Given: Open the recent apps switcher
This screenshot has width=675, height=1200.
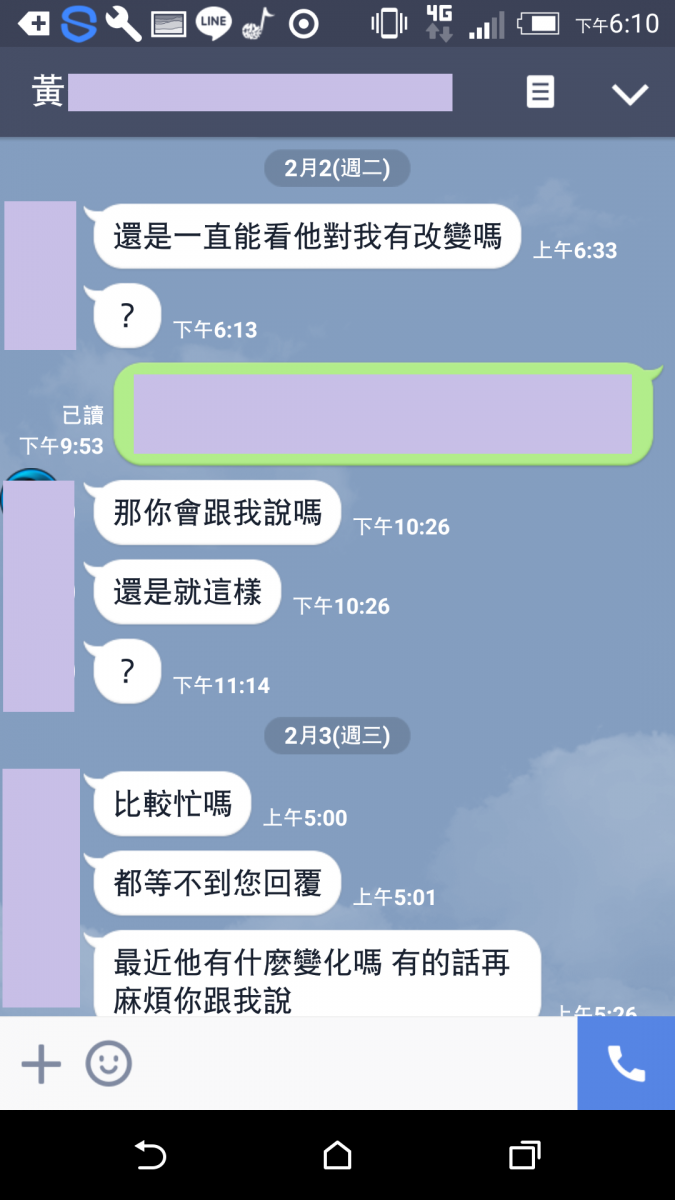Looking at the screenshot, I should tap(524, 1156).
